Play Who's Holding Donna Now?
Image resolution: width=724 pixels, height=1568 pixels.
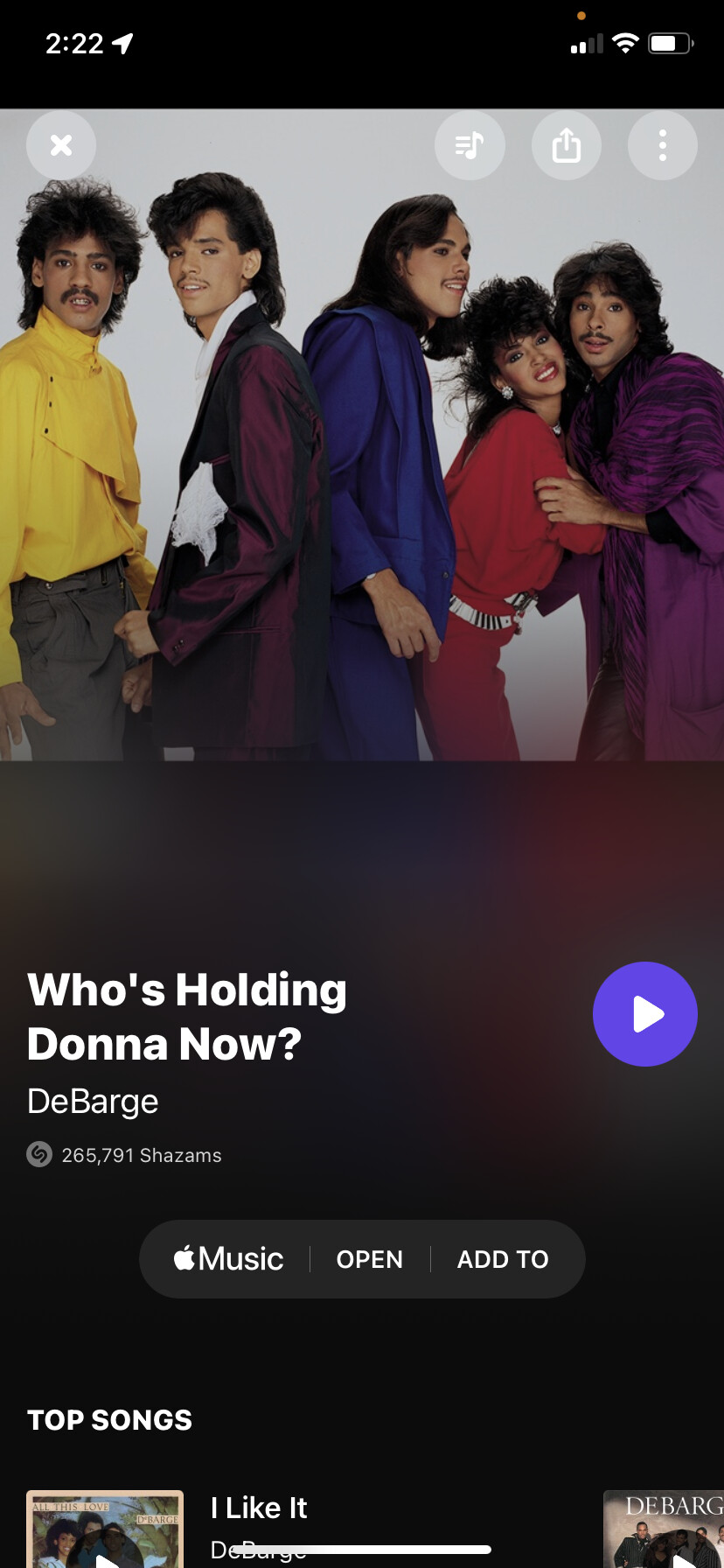(645, 1014)
